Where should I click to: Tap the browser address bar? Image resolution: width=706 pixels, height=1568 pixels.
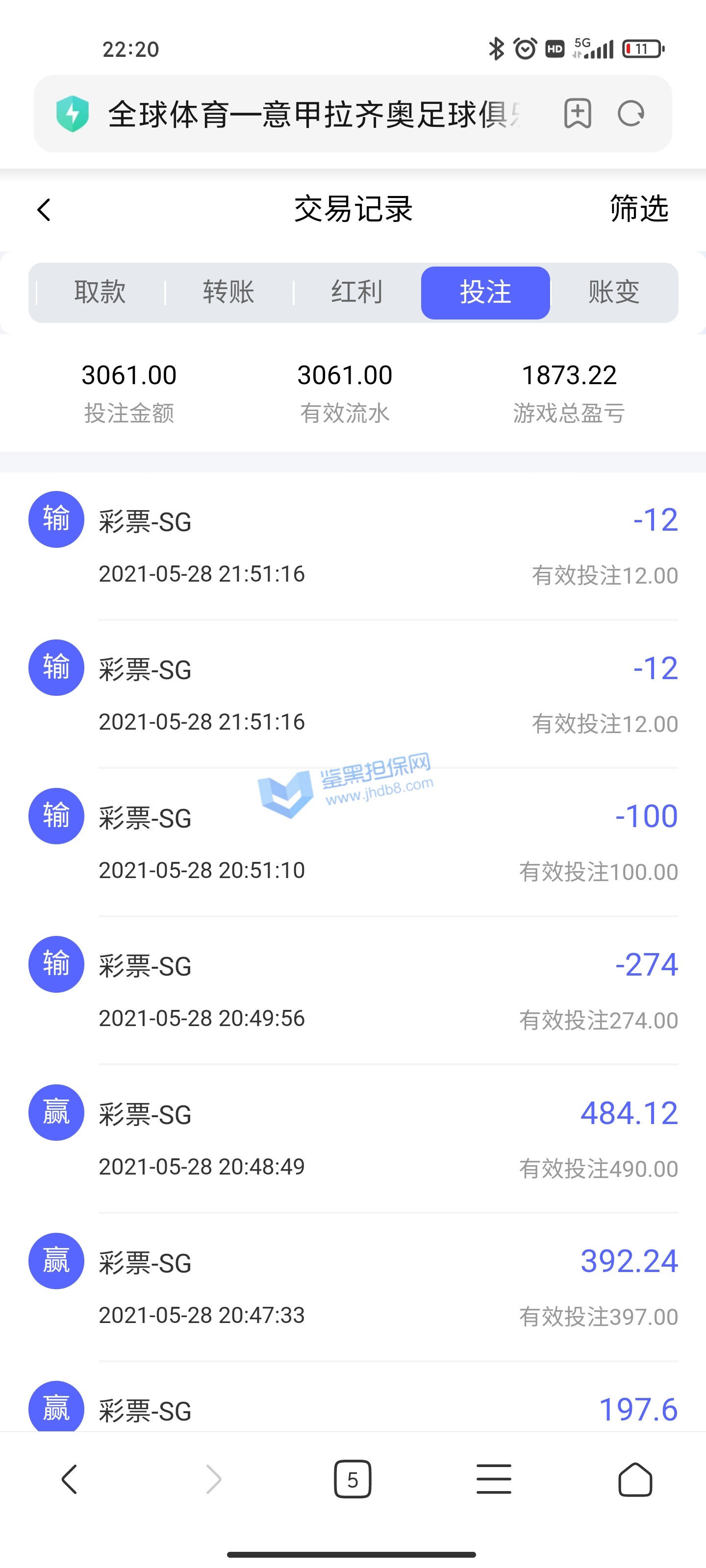(311, 114)
